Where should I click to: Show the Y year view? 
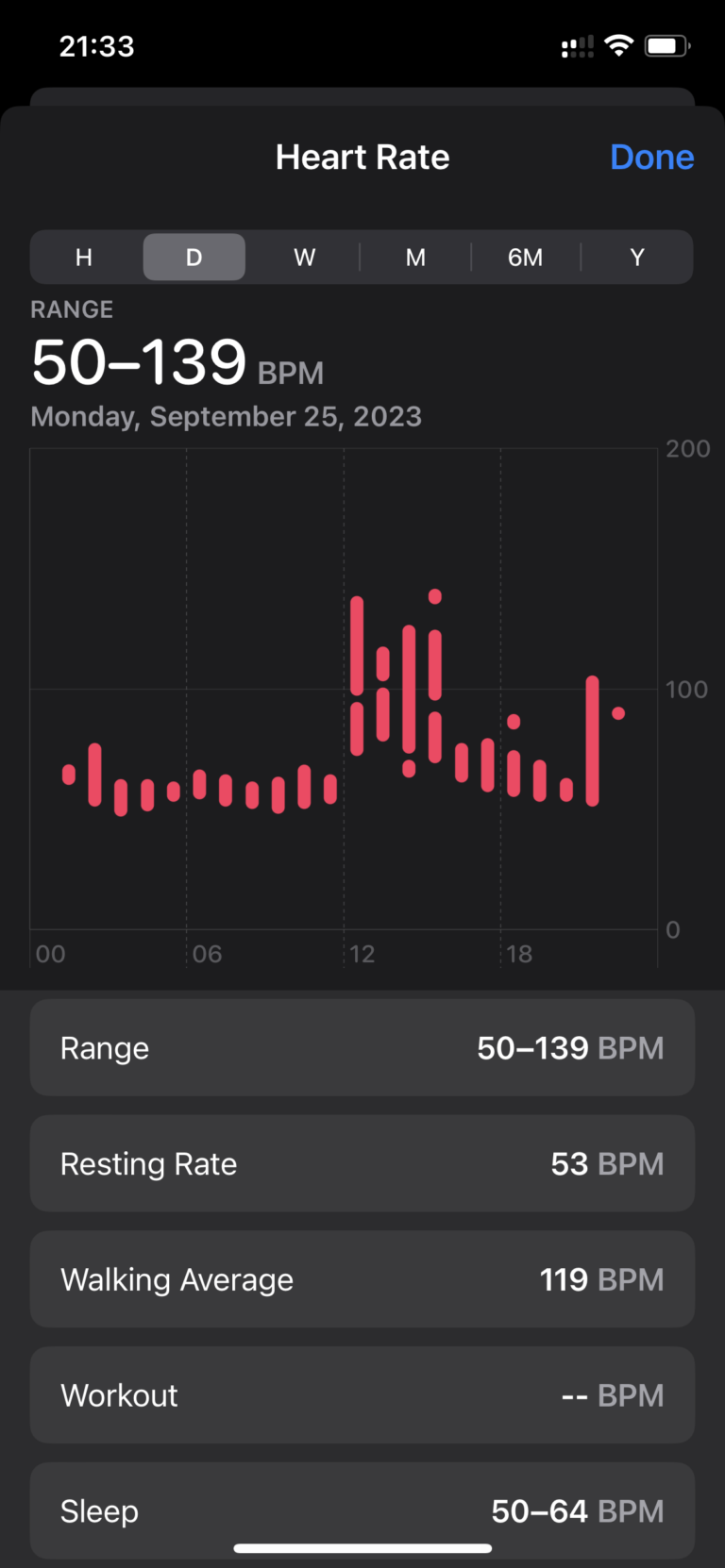[x=637, y=258]
